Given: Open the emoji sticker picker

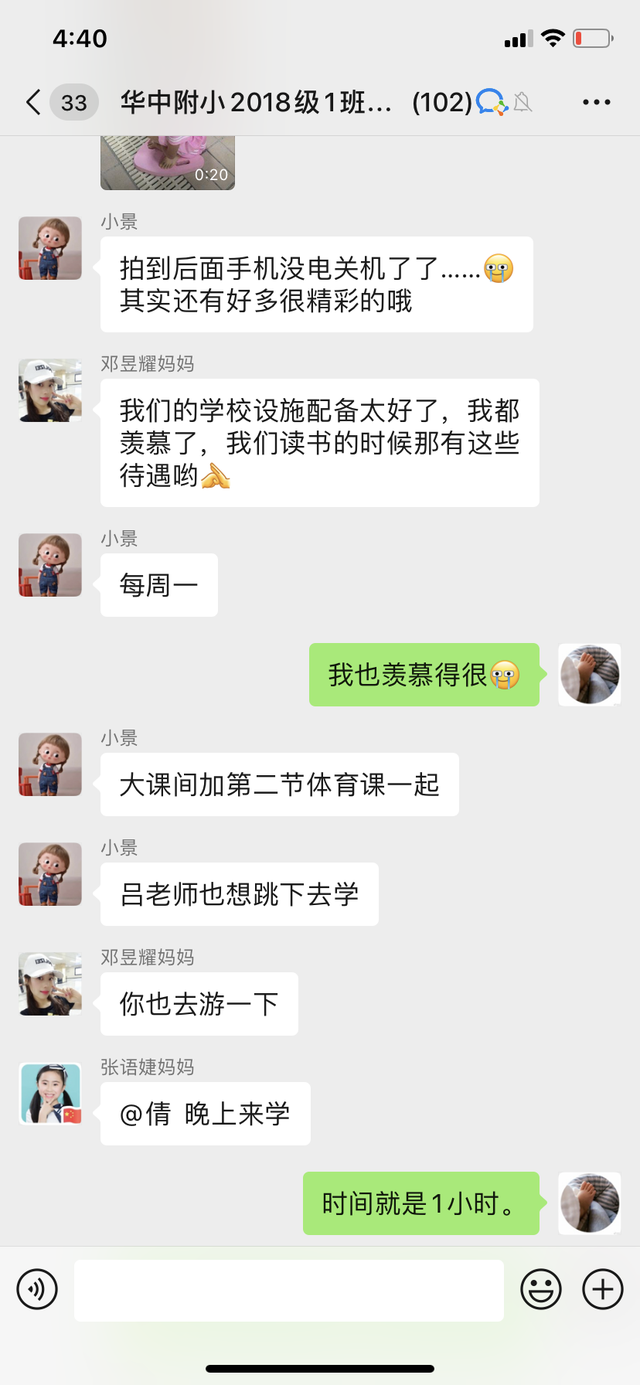Looking at the screenshot, I should (541, 1290).
